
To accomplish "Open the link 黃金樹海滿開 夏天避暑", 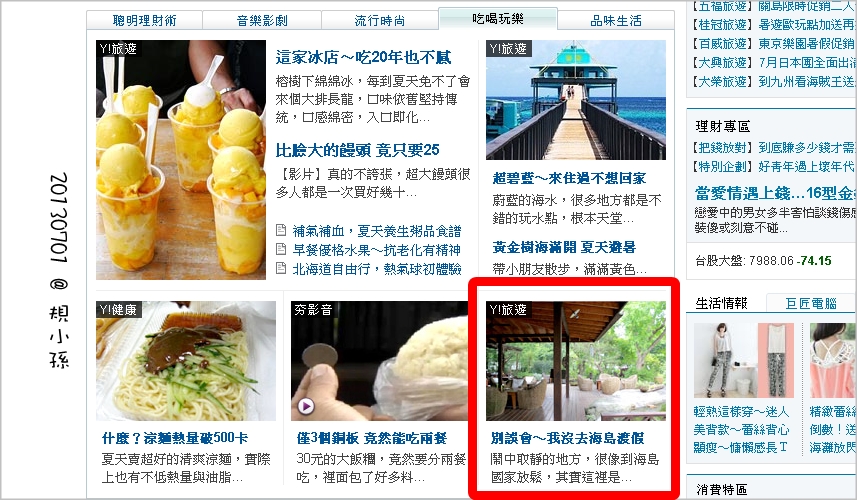I will pyautogui.click(x=564, y=247).
